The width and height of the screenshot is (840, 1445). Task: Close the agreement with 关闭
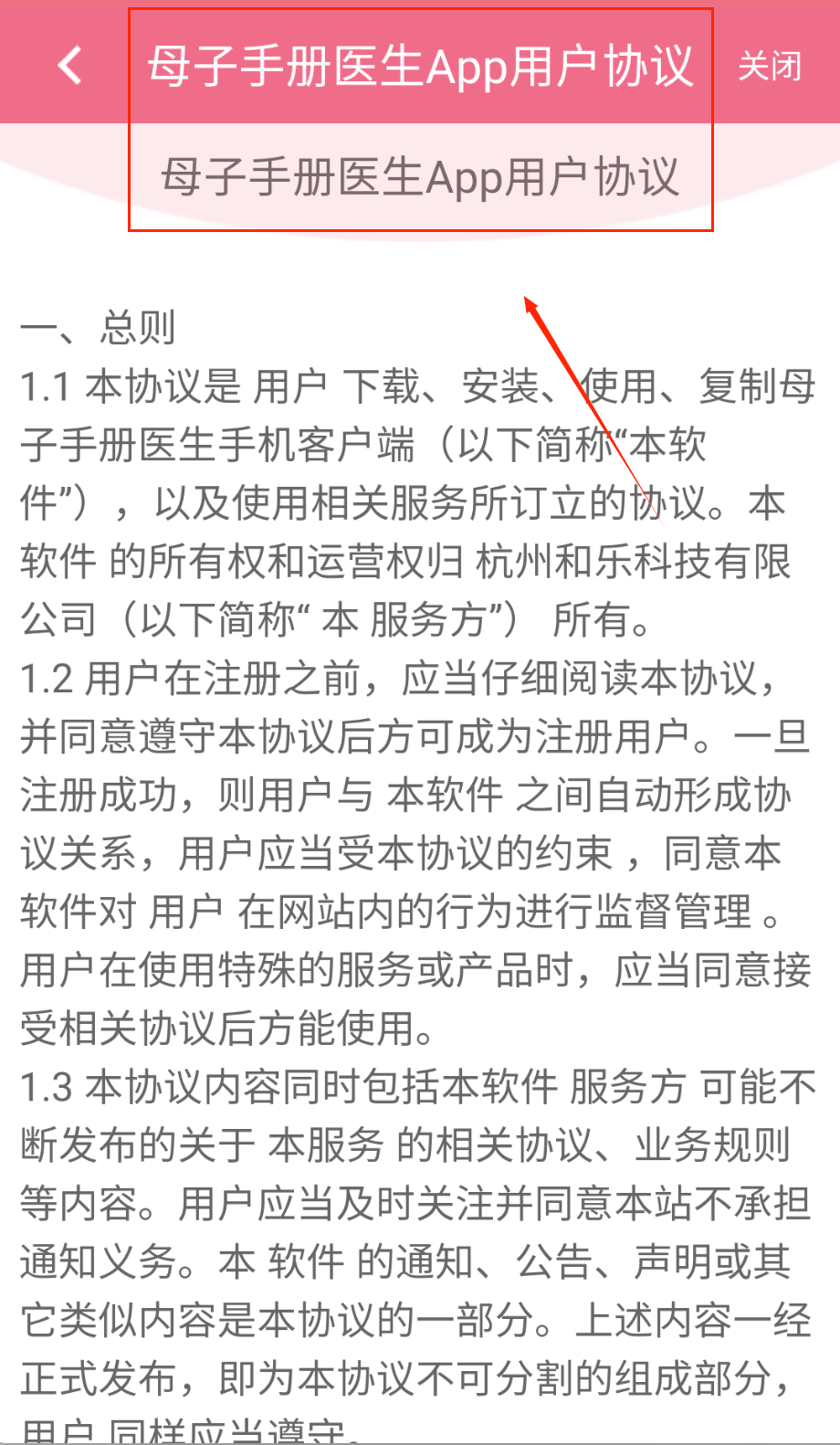tap(769, 66)
